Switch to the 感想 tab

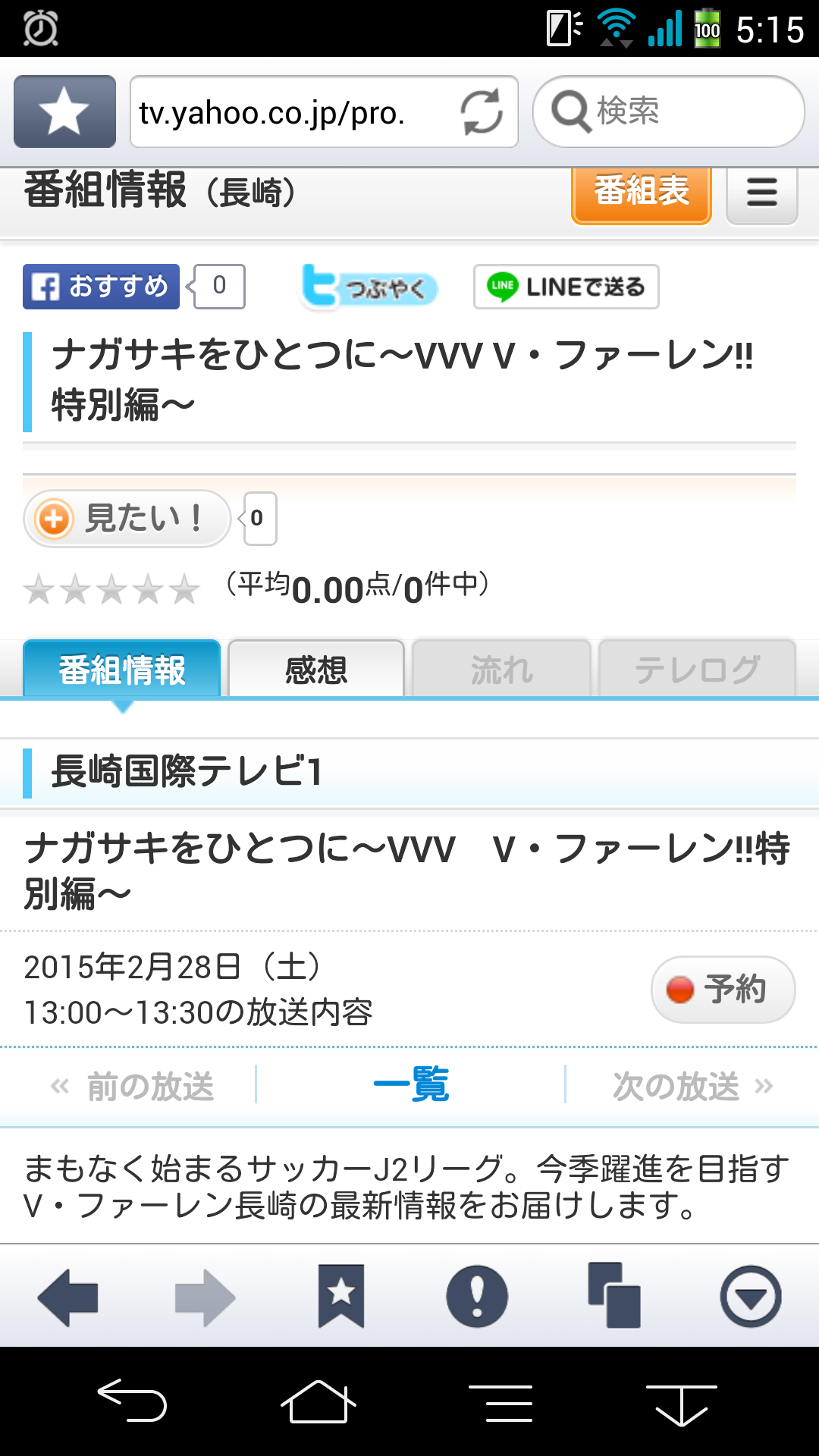point(316,670)
